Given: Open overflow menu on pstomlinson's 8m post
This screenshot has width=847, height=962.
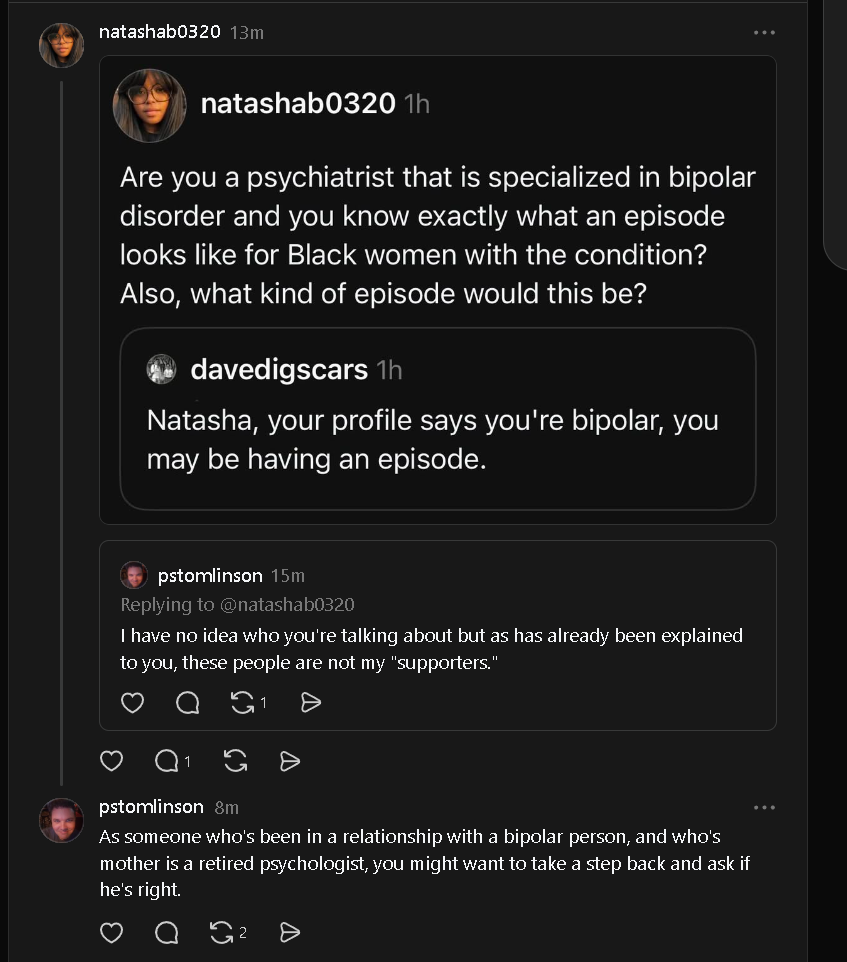Looking at the screenshot, I should pos(764,807).
